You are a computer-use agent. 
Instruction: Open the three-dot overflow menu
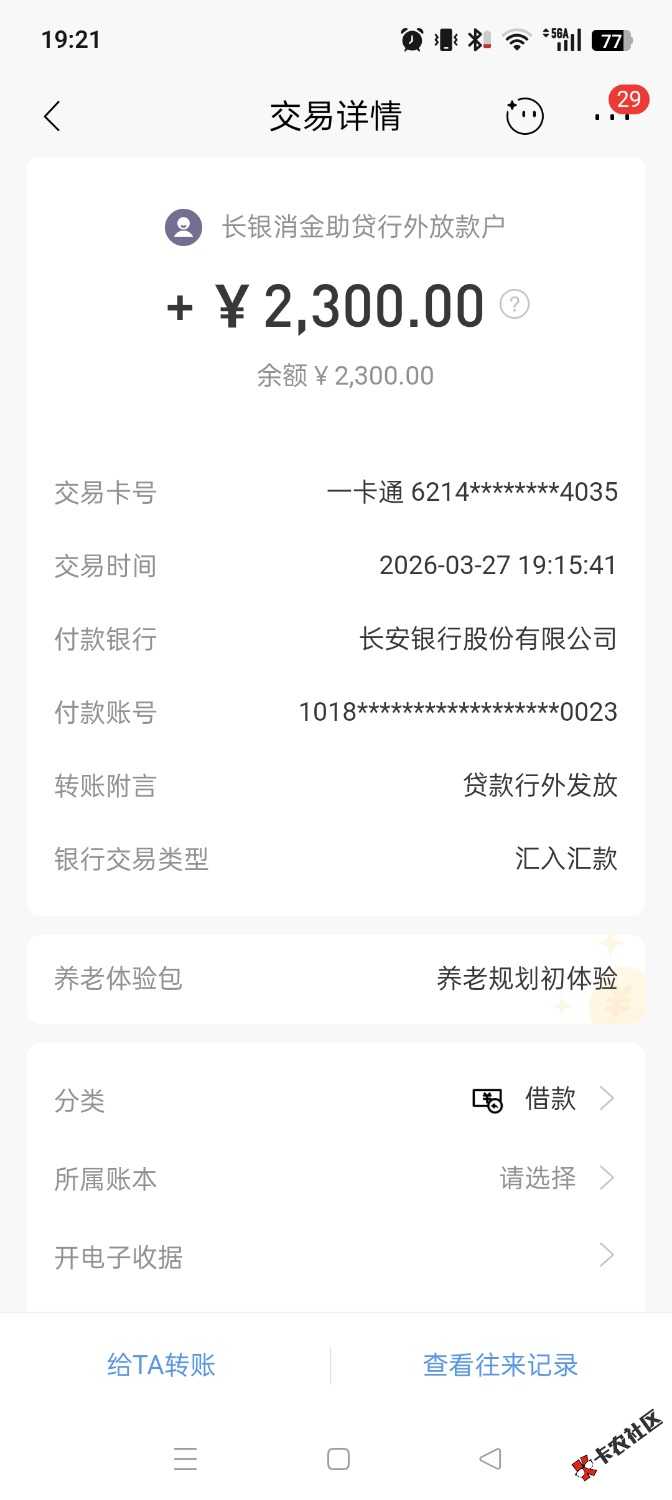click(x=611, y=116)
